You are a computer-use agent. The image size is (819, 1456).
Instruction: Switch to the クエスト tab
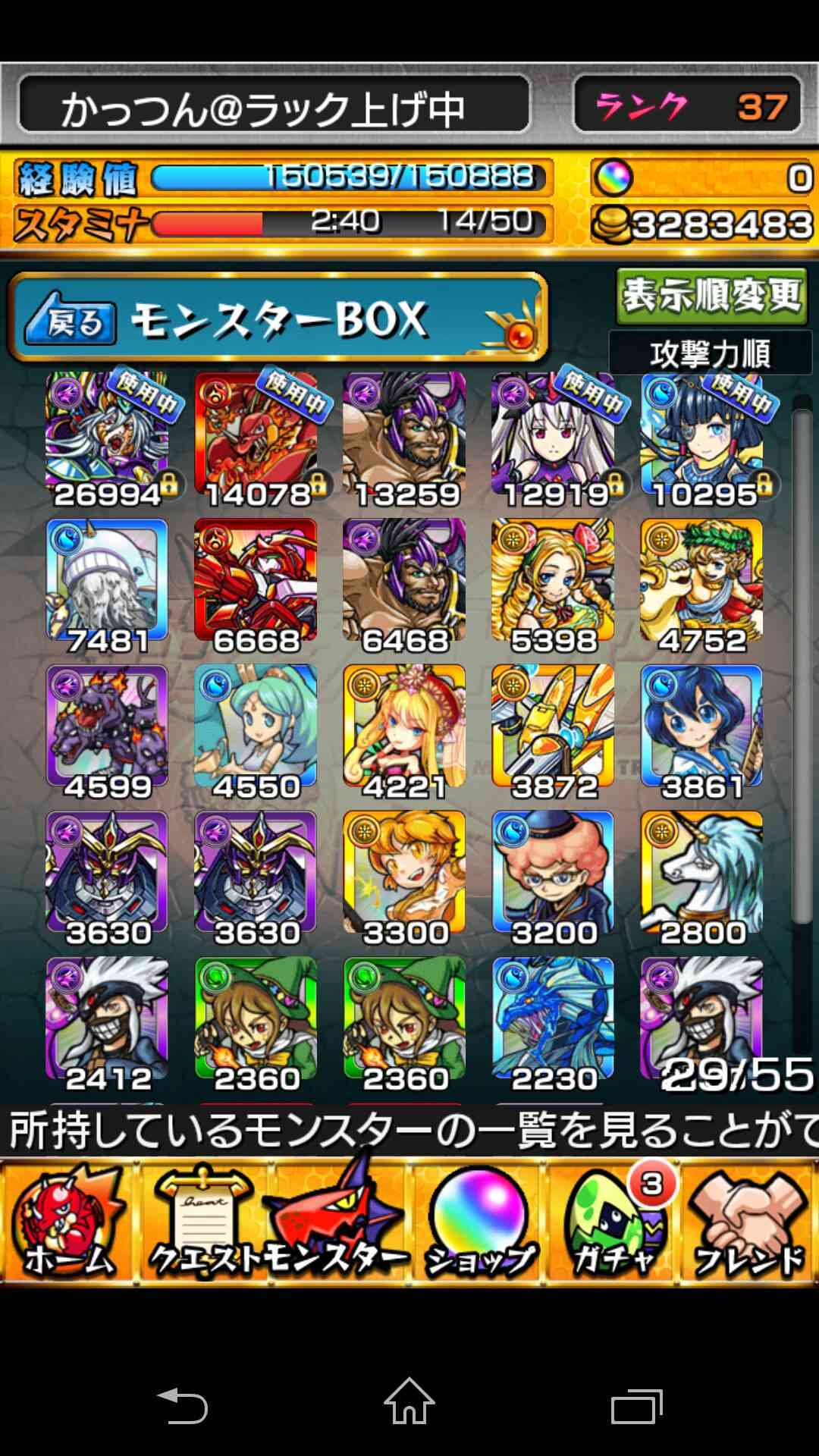click(203, 1222)
